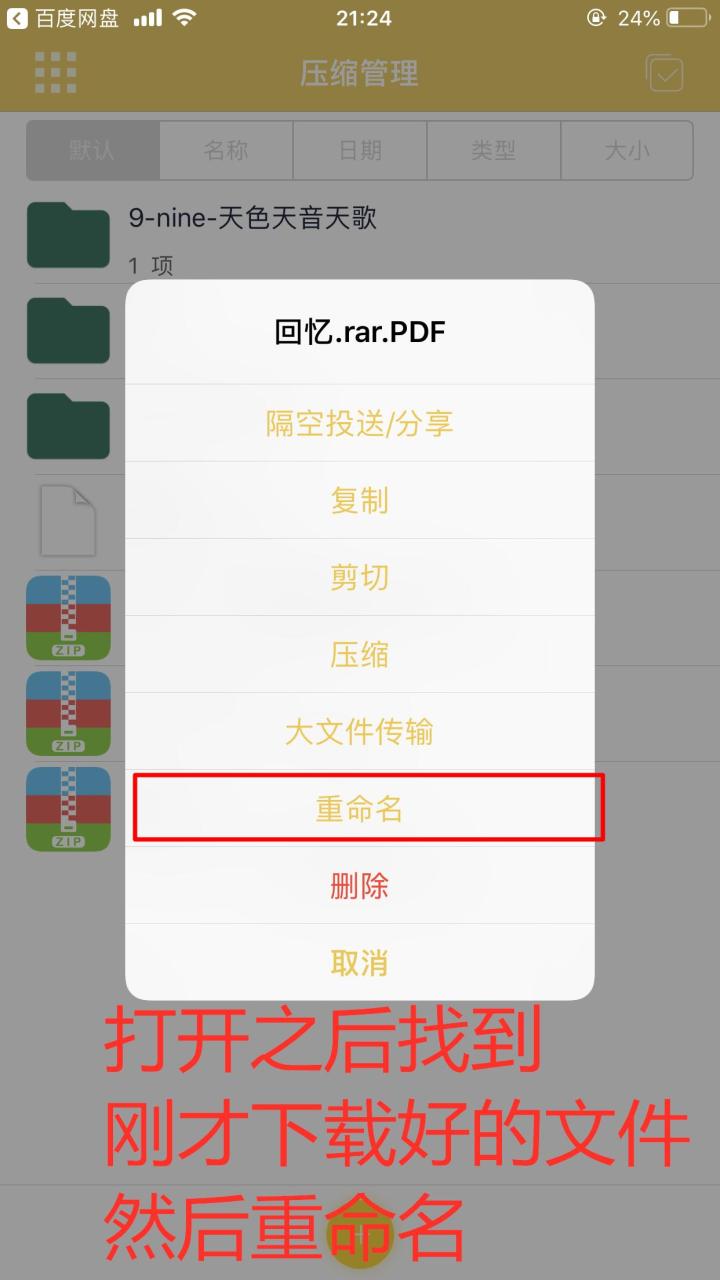This screenshot has height=1280, width=720.
Task: Return to 百度网盘 via status bar back
Action: 62,18
